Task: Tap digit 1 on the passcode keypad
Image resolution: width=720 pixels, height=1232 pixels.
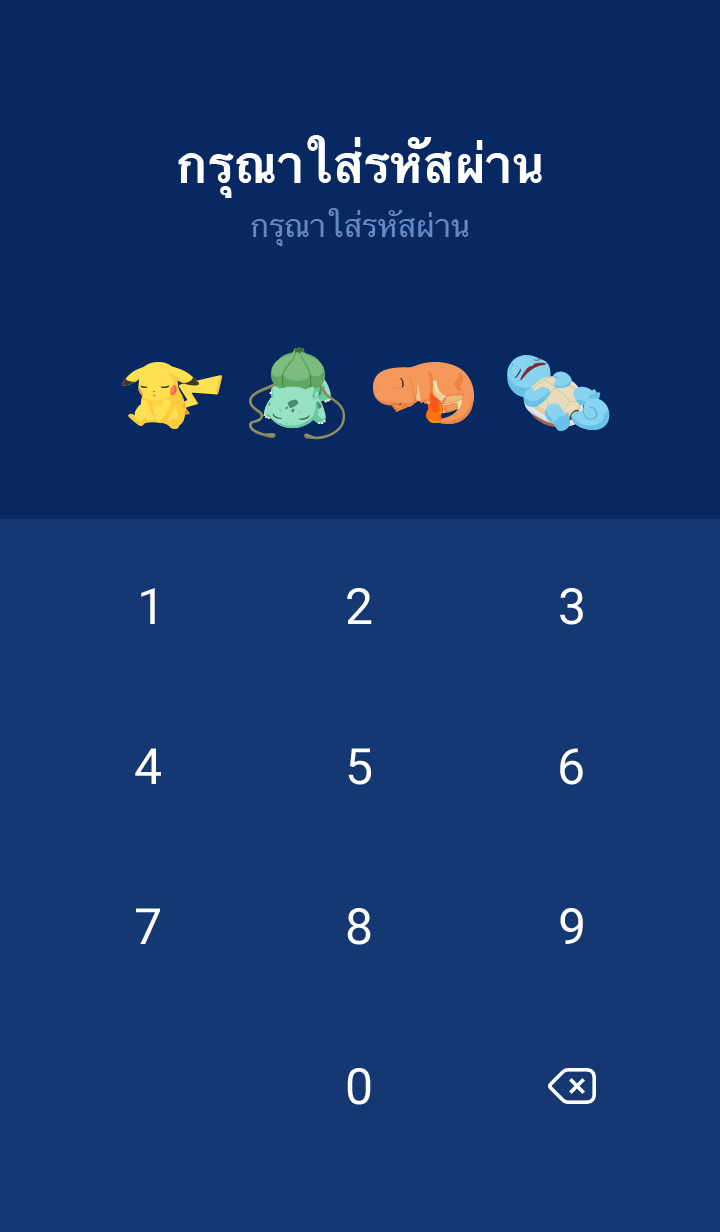Action: (149, 607)
